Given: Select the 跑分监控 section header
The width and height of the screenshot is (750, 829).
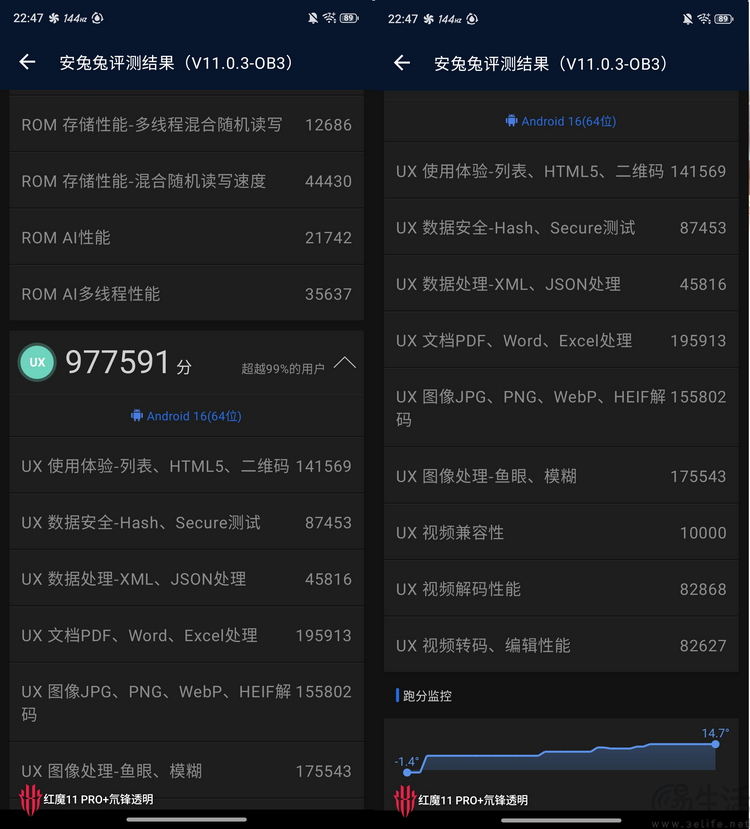Looking at the screenshot, I should (x=428, y=695).
